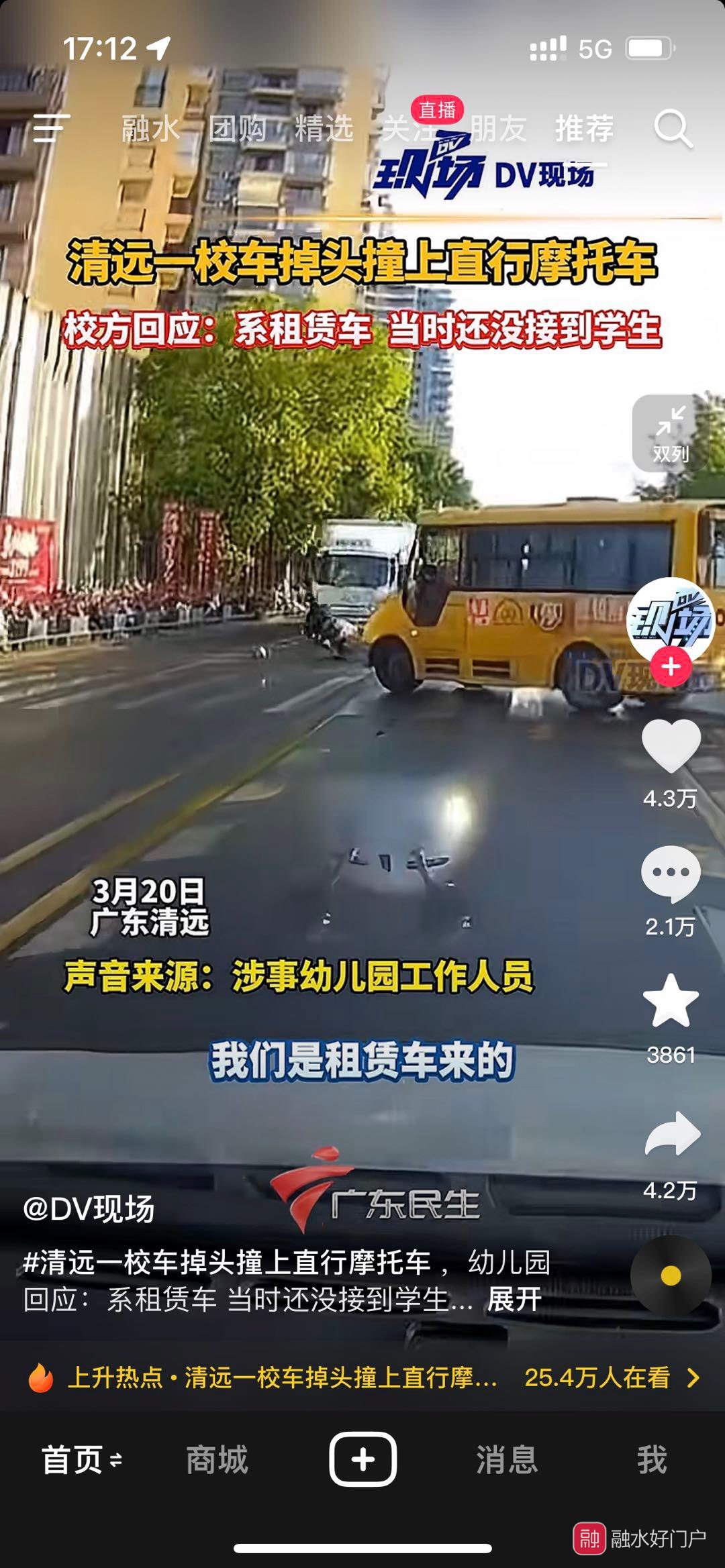
Task: Select the 推荐 tab
Action: point(584,129)
